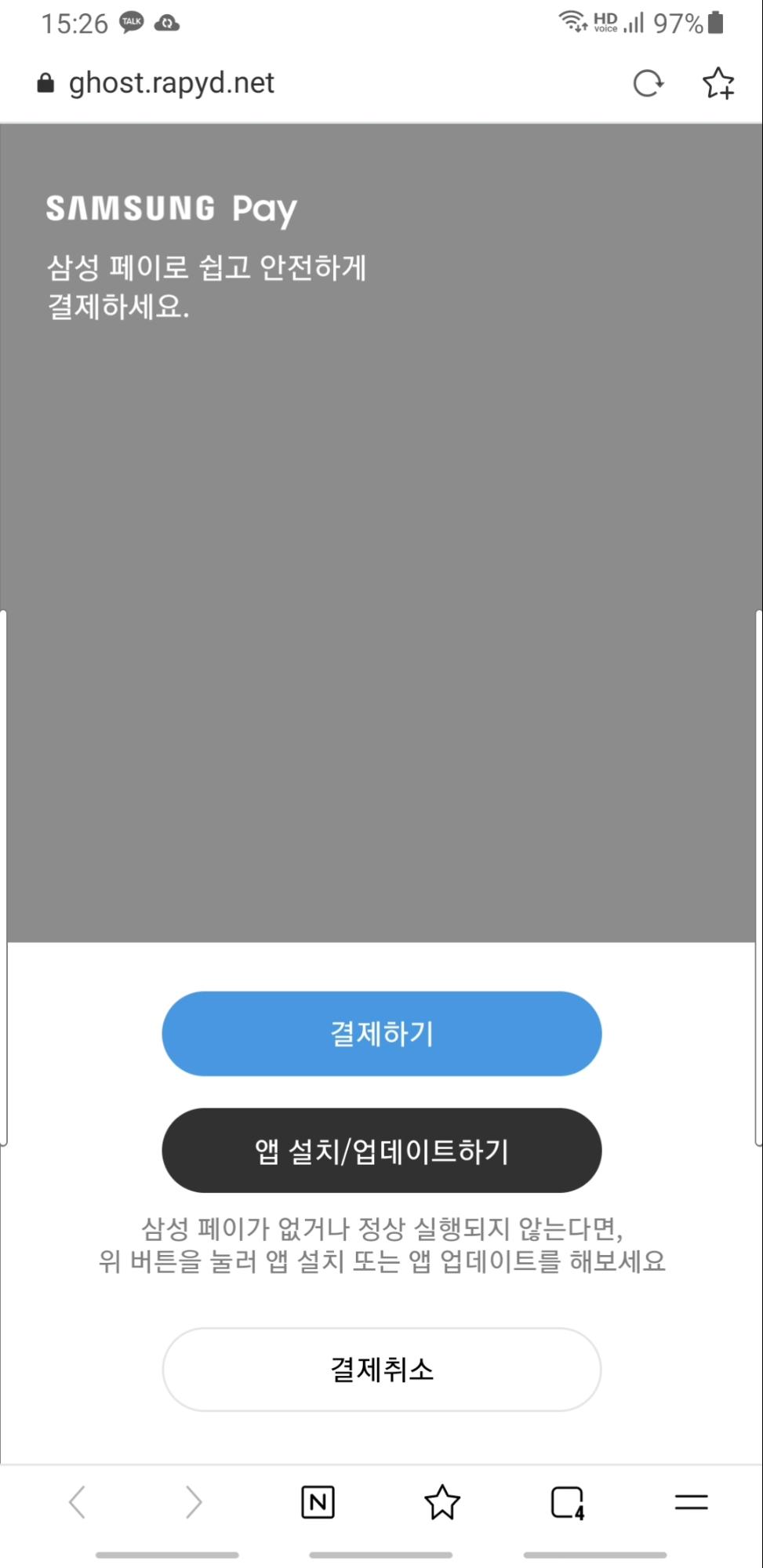Image resolution: width=763 pixels, height=1568 pixels.
Task: Open the browser menu
Action: pyautogui.click(x=691, y=1502)
